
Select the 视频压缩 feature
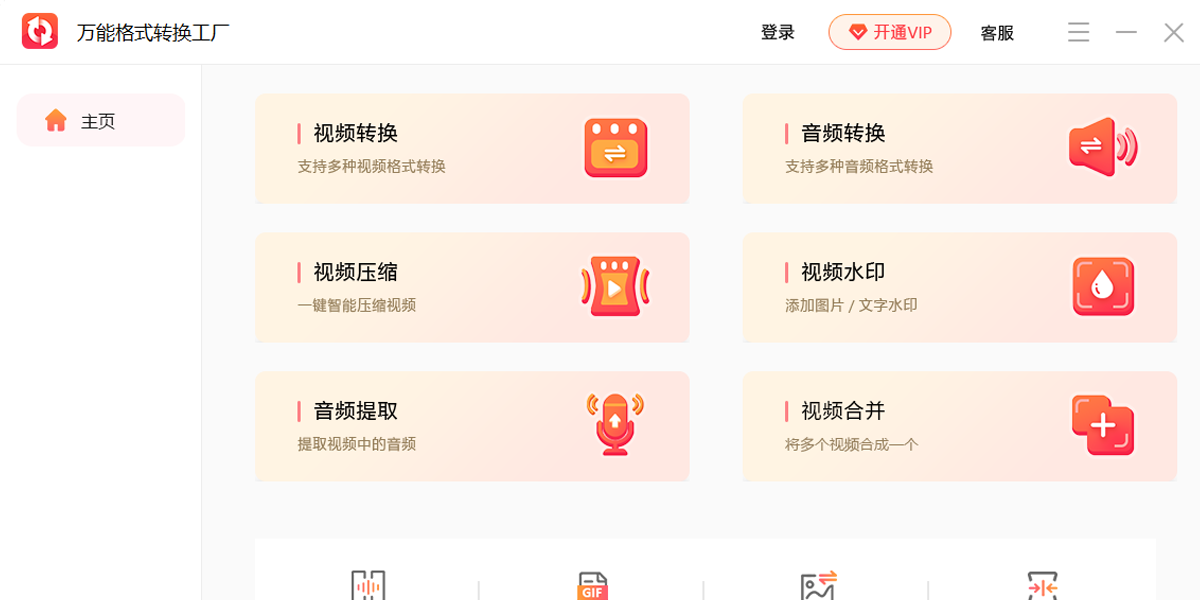pos(472,287)
